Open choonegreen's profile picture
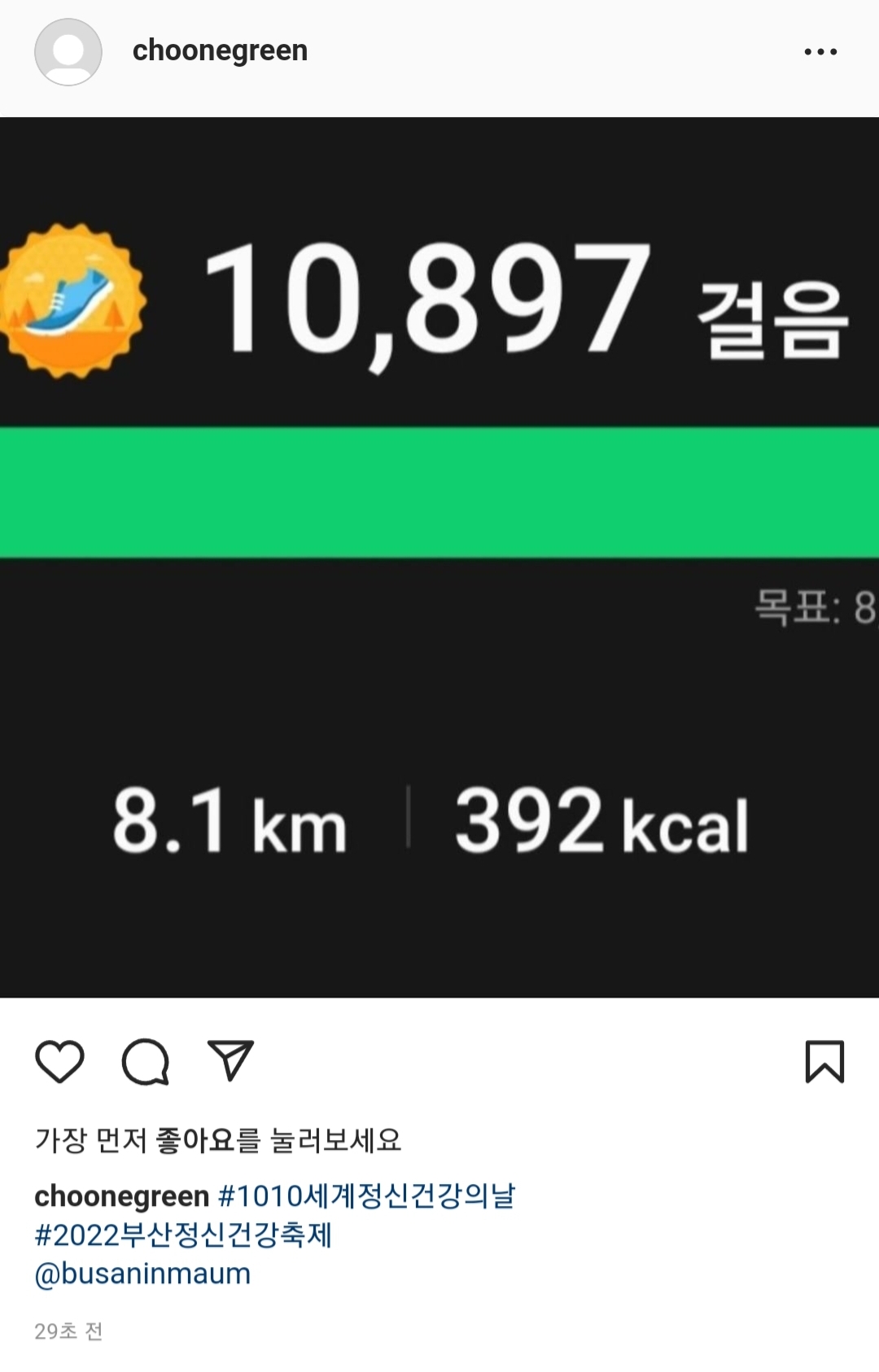 [68, 52]
